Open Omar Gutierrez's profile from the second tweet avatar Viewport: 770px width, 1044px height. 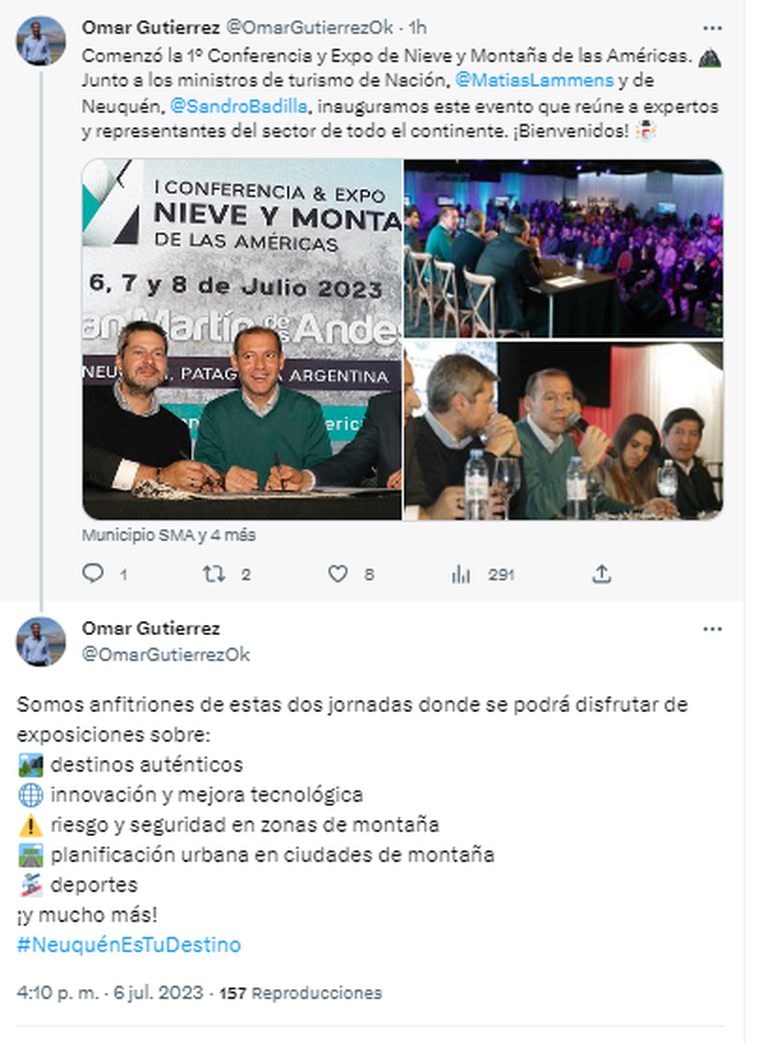(41, 641)
